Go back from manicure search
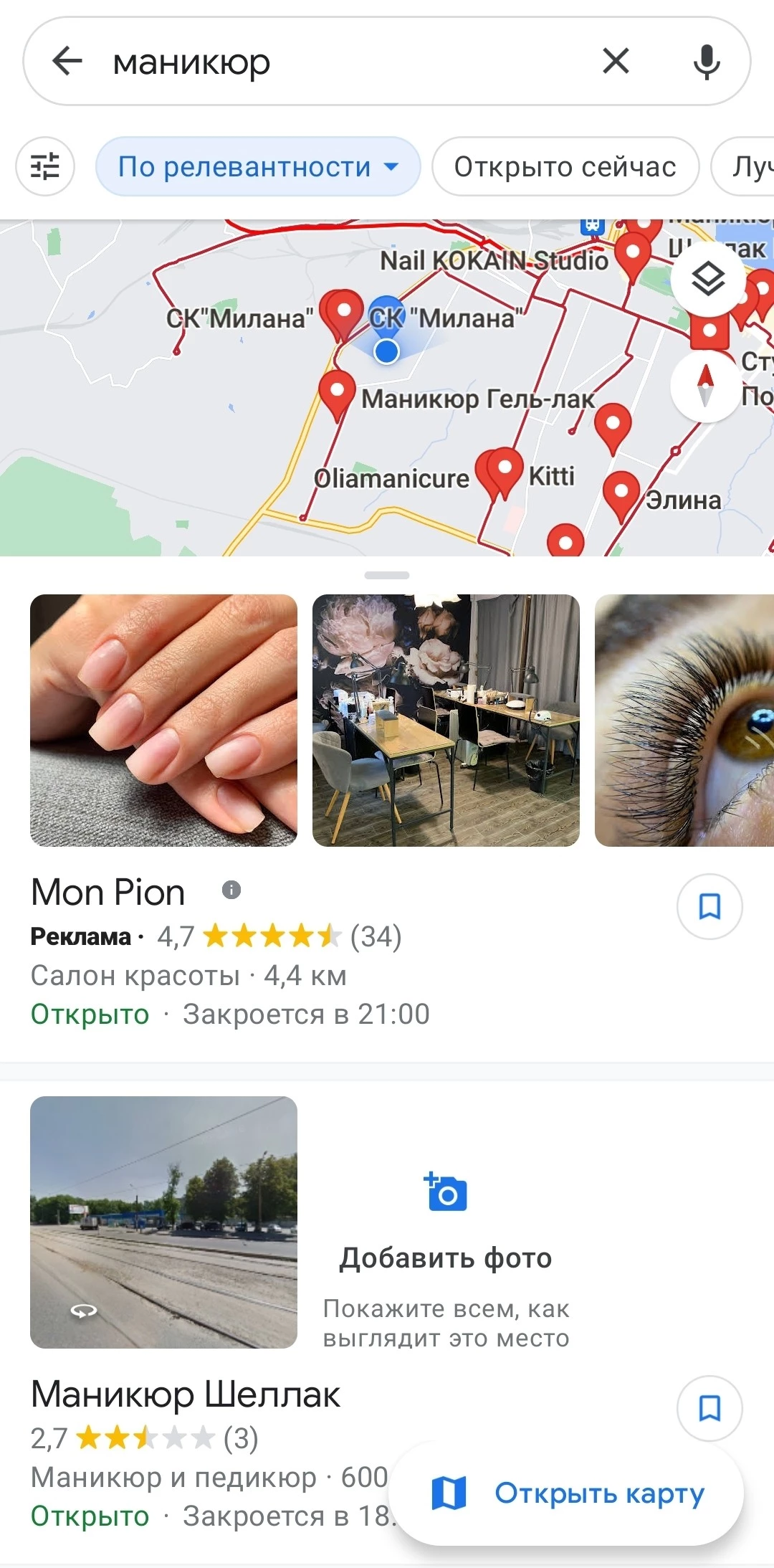The image size is (774, 1568). tap(67, 61)
